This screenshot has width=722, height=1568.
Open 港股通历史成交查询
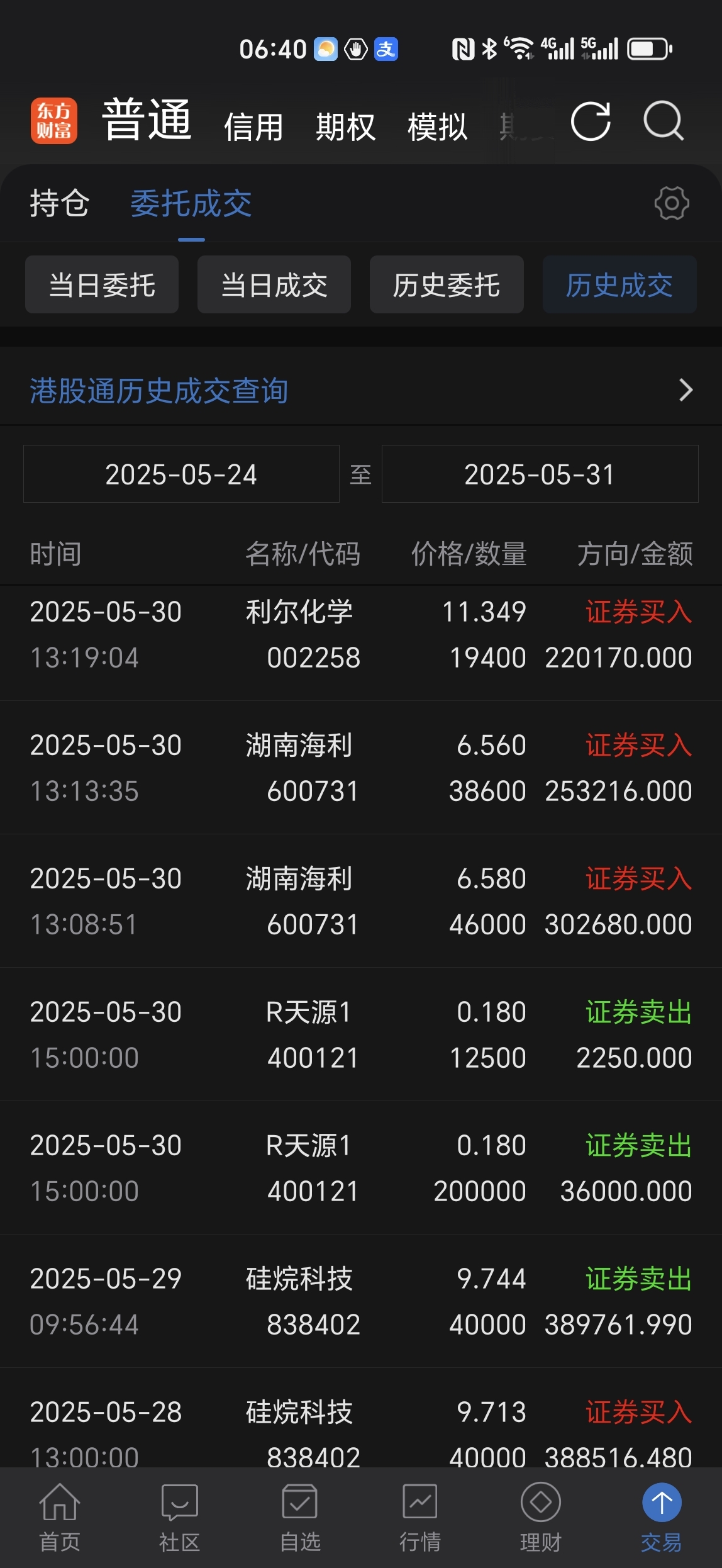(x=361, y=390)
